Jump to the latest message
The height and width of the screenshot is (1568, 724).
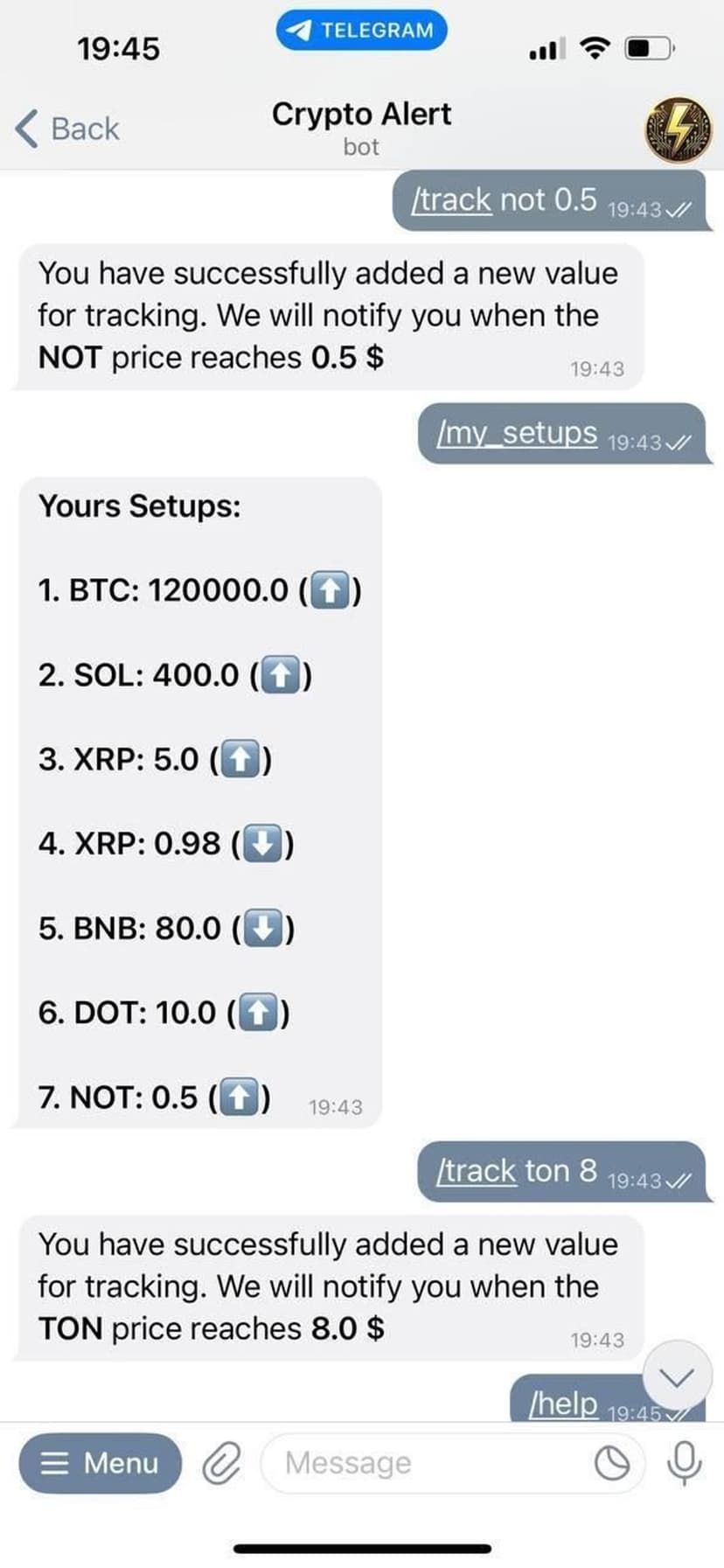(677, 1377)
